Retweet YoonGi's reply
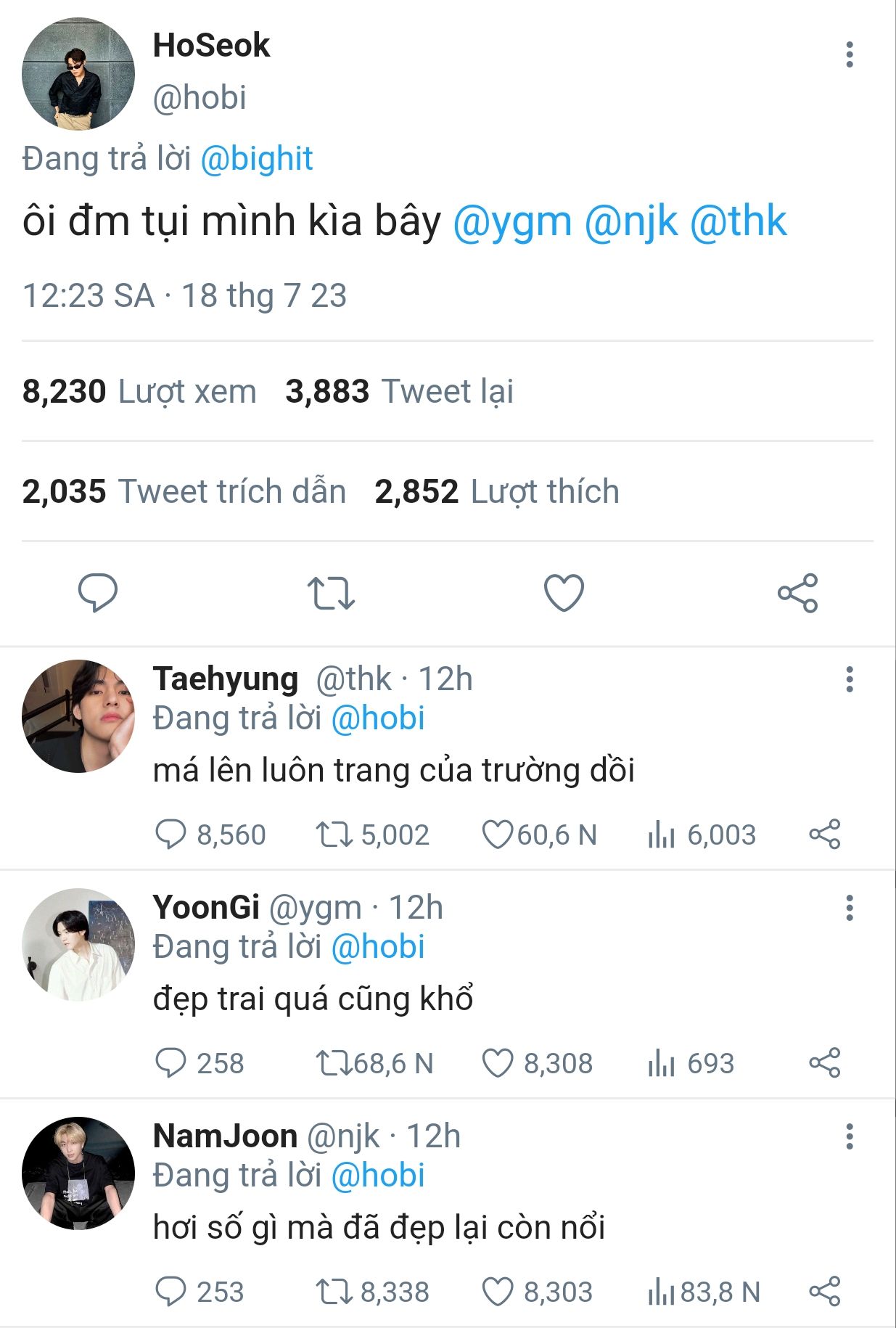This screenshot has height=1328, width=896. pyautogui.click(x=334, y=1063)
